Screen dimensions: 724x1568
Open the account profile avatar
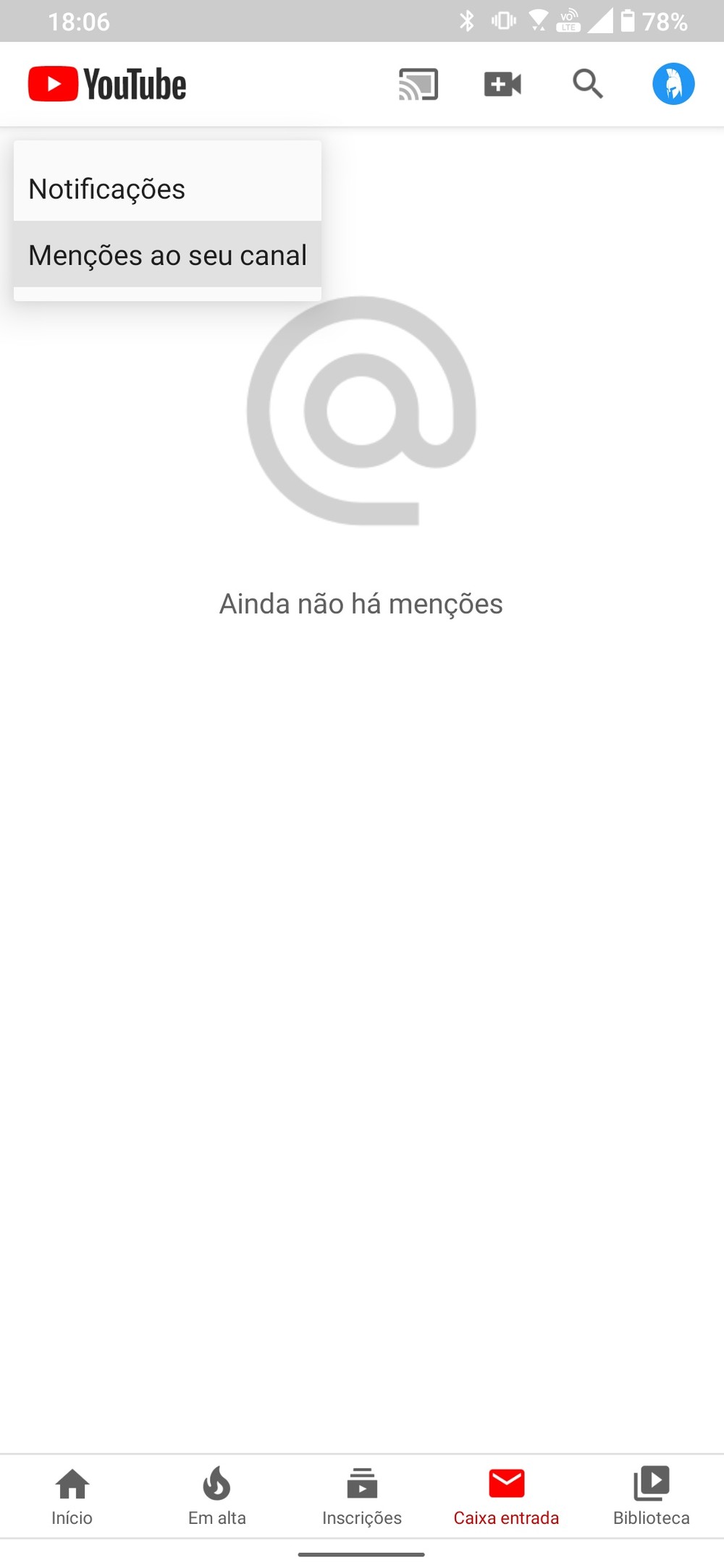coord(673,84)
